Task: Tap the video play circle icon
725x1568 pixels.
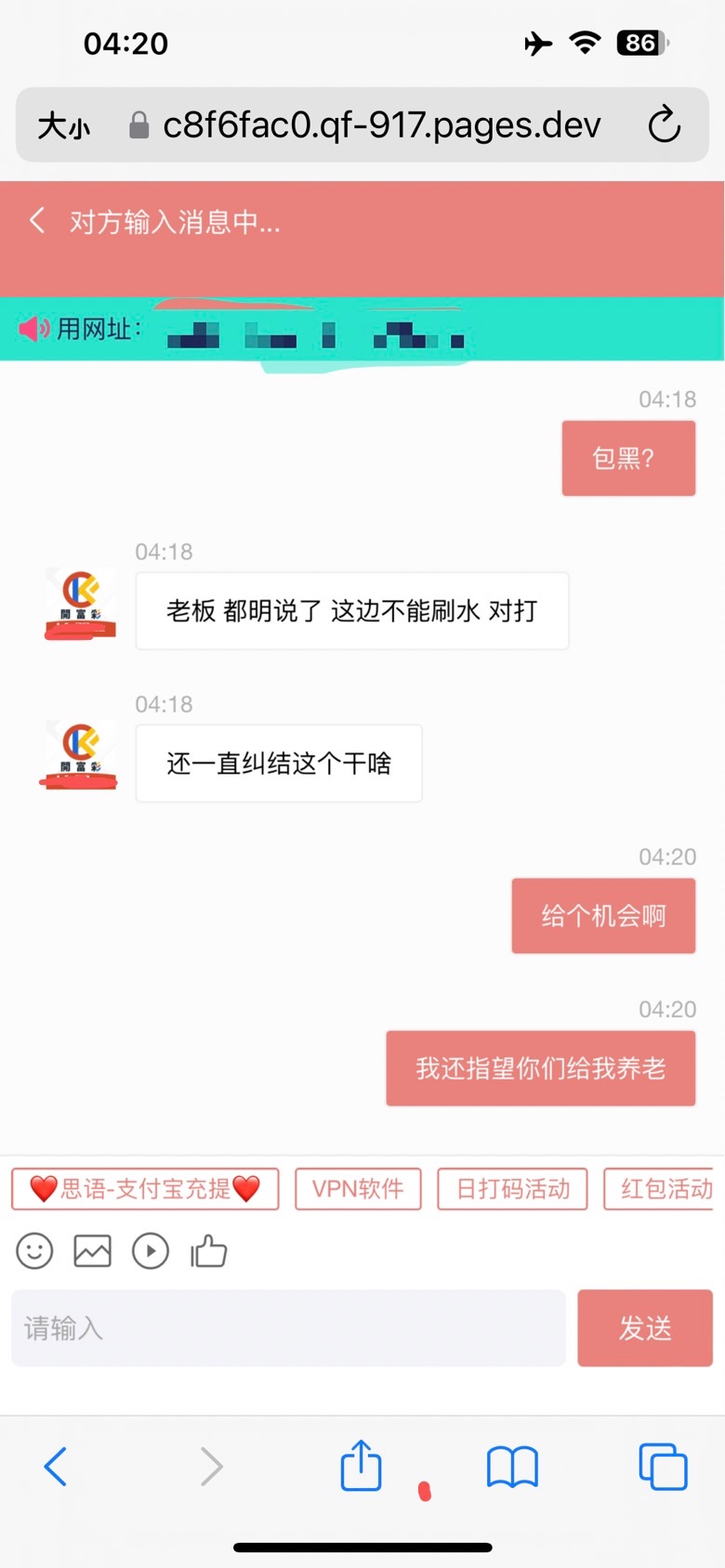Action: (151, 1251)
